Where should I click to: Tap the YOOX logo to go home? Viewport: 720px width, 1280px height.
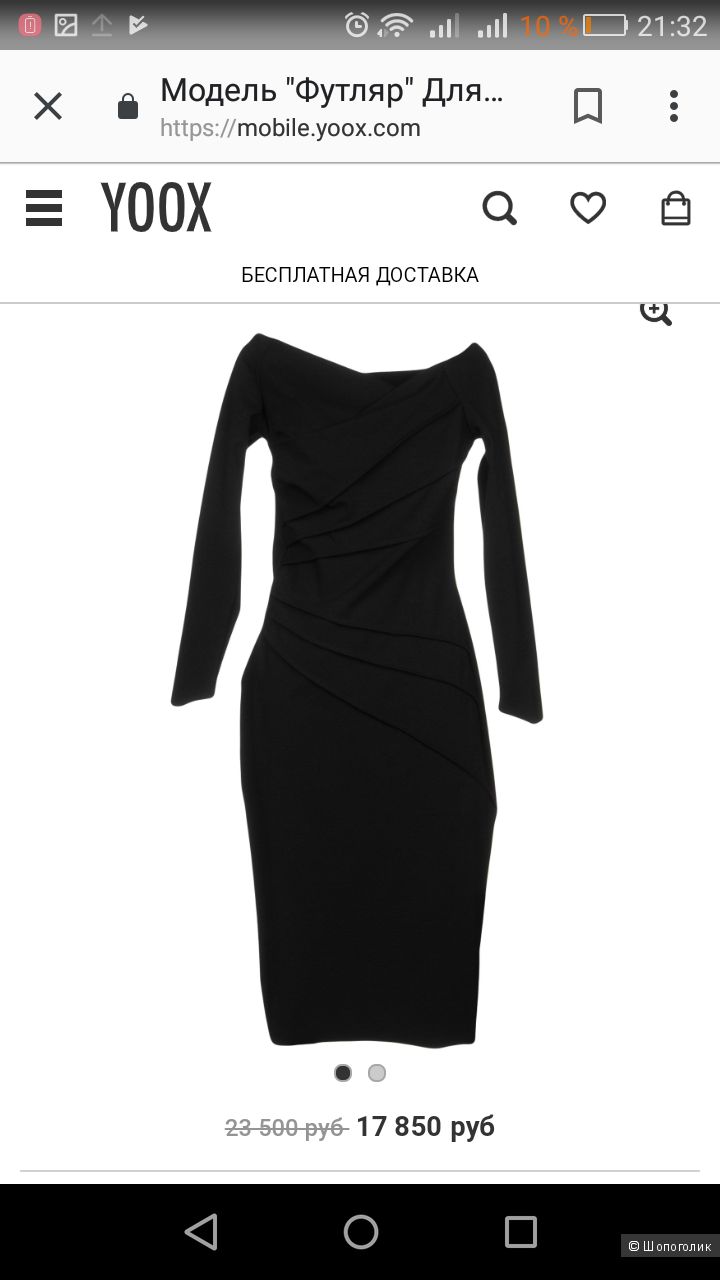[156, 209]
